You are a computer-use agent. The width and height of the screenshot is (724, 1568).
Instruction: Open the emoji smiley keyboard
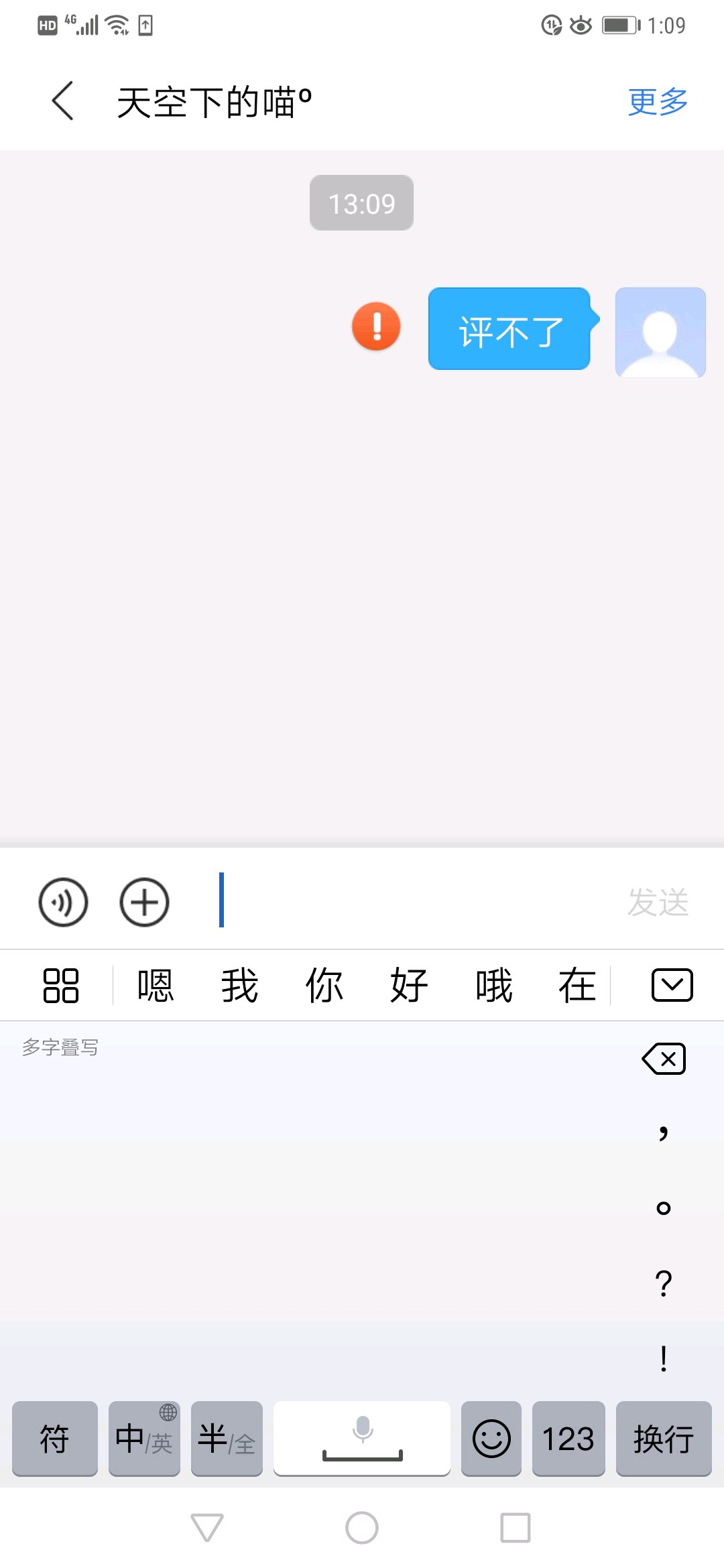(491, 1438)
